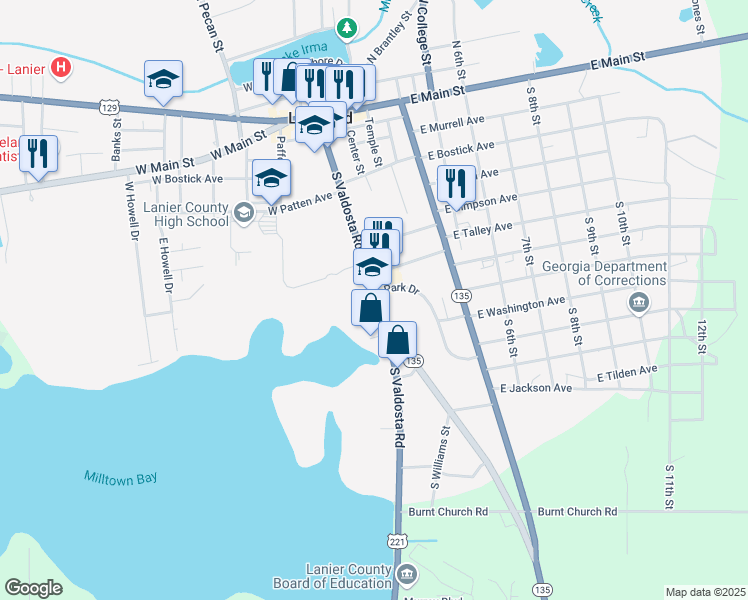748x600 pixels.
Task: Open Lanier County Board of Education icon
Action: (x=408, y=575)
